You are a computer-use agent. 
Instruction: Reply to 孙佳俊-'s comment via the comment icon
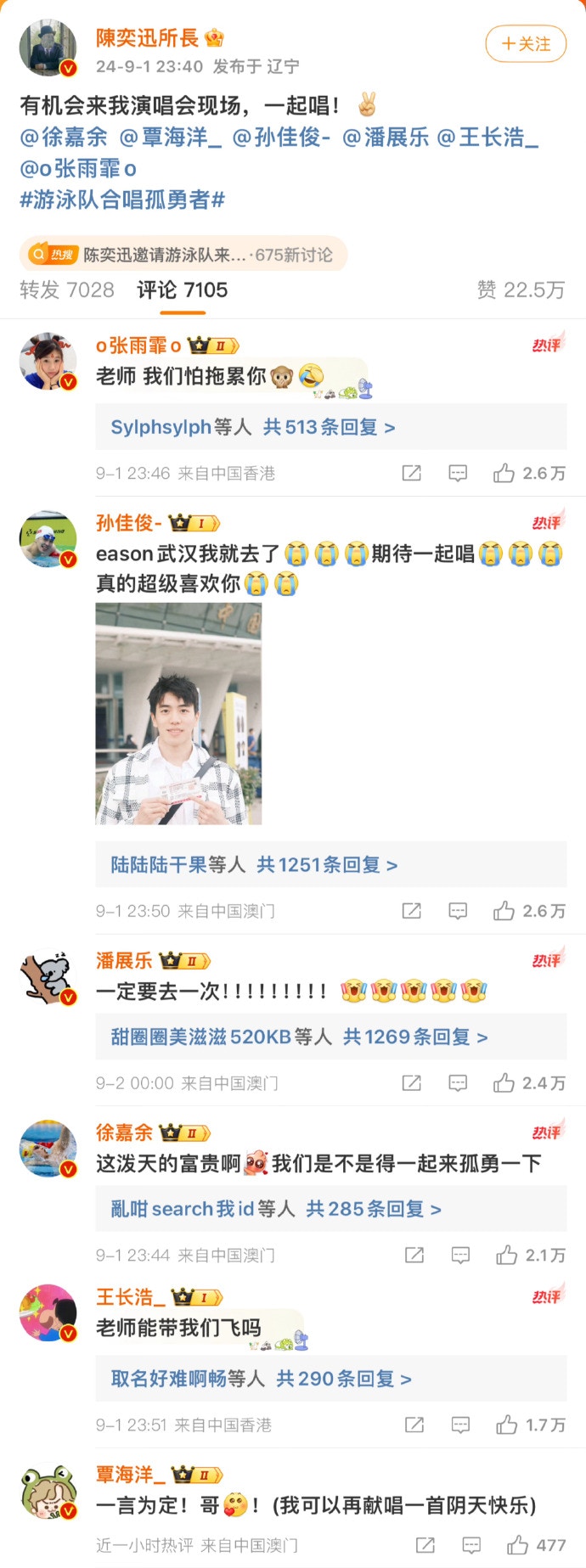(458, 912)
